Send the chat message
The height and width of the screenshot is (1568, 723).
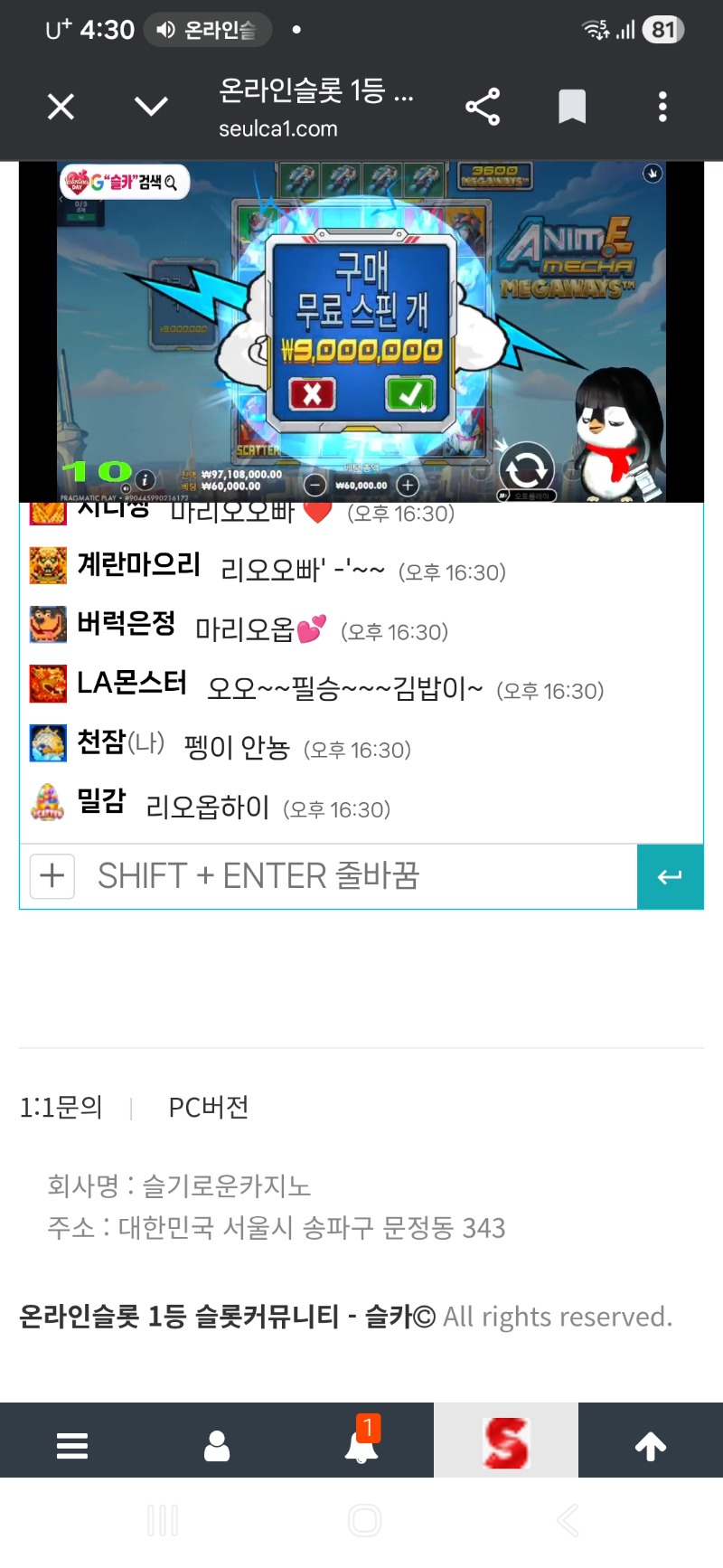pyautogui.click(x=670, y=876)
